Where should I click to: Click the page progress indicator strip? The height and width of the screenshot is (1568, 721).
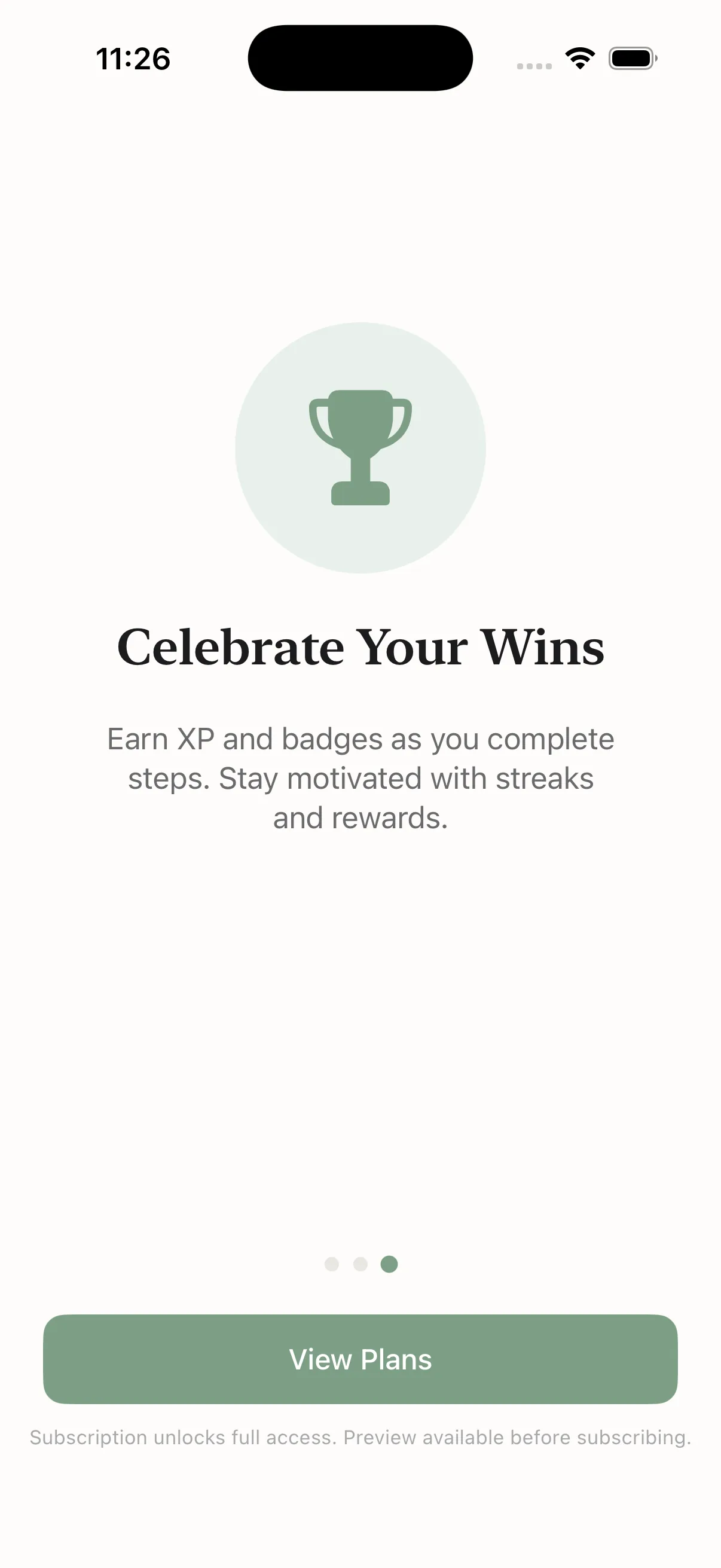360,1264
